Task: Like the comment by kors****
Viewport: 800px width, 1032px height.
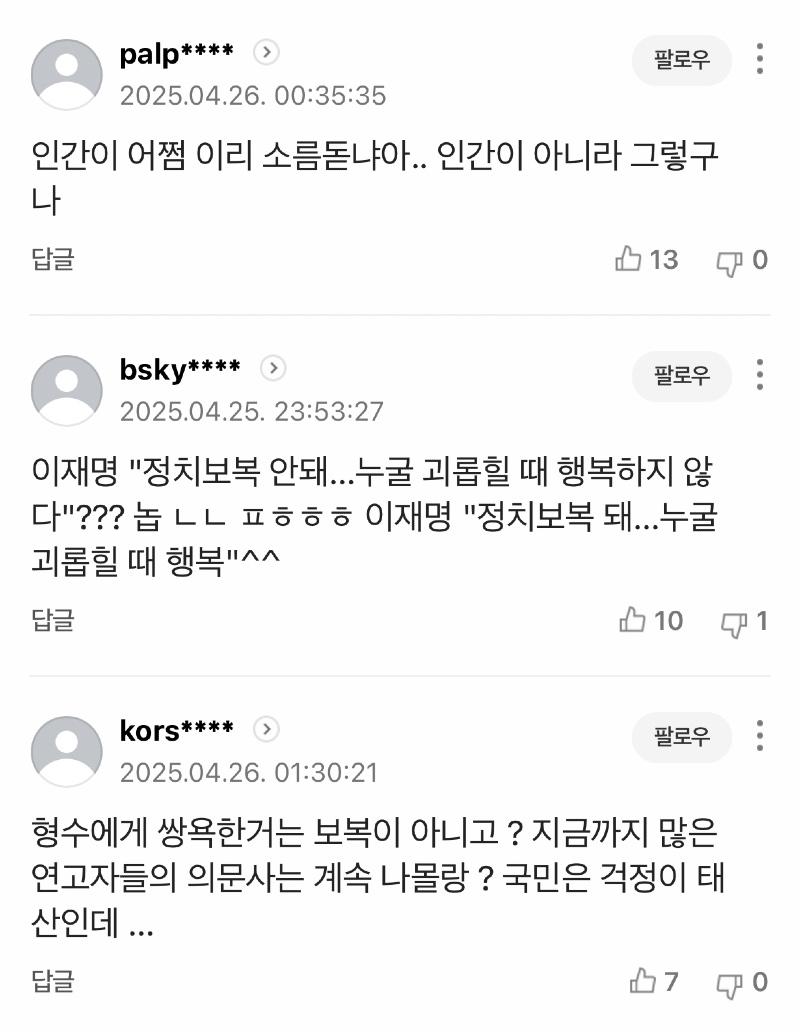Action: [643, 982]
